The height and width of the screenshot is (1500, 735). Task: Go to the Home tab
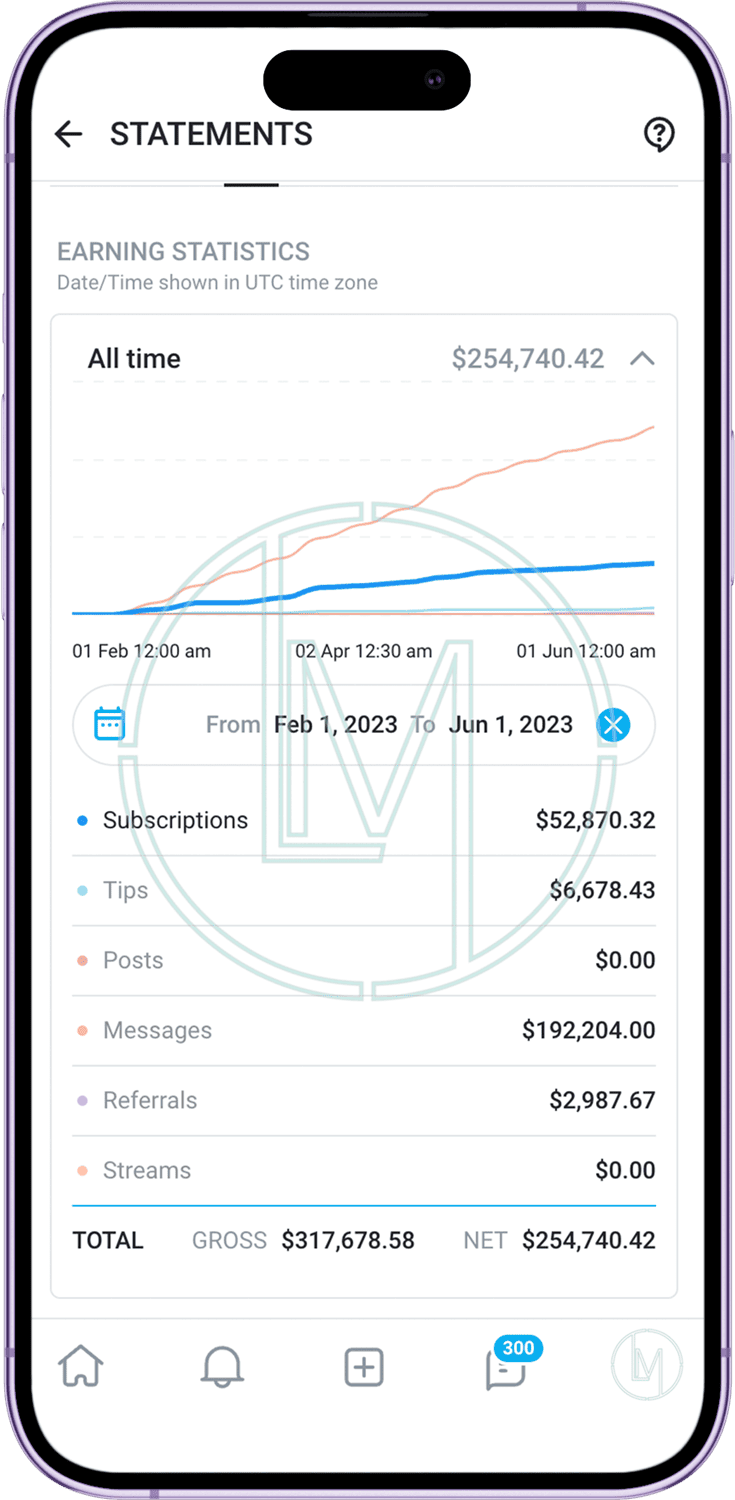(81, 1366)
